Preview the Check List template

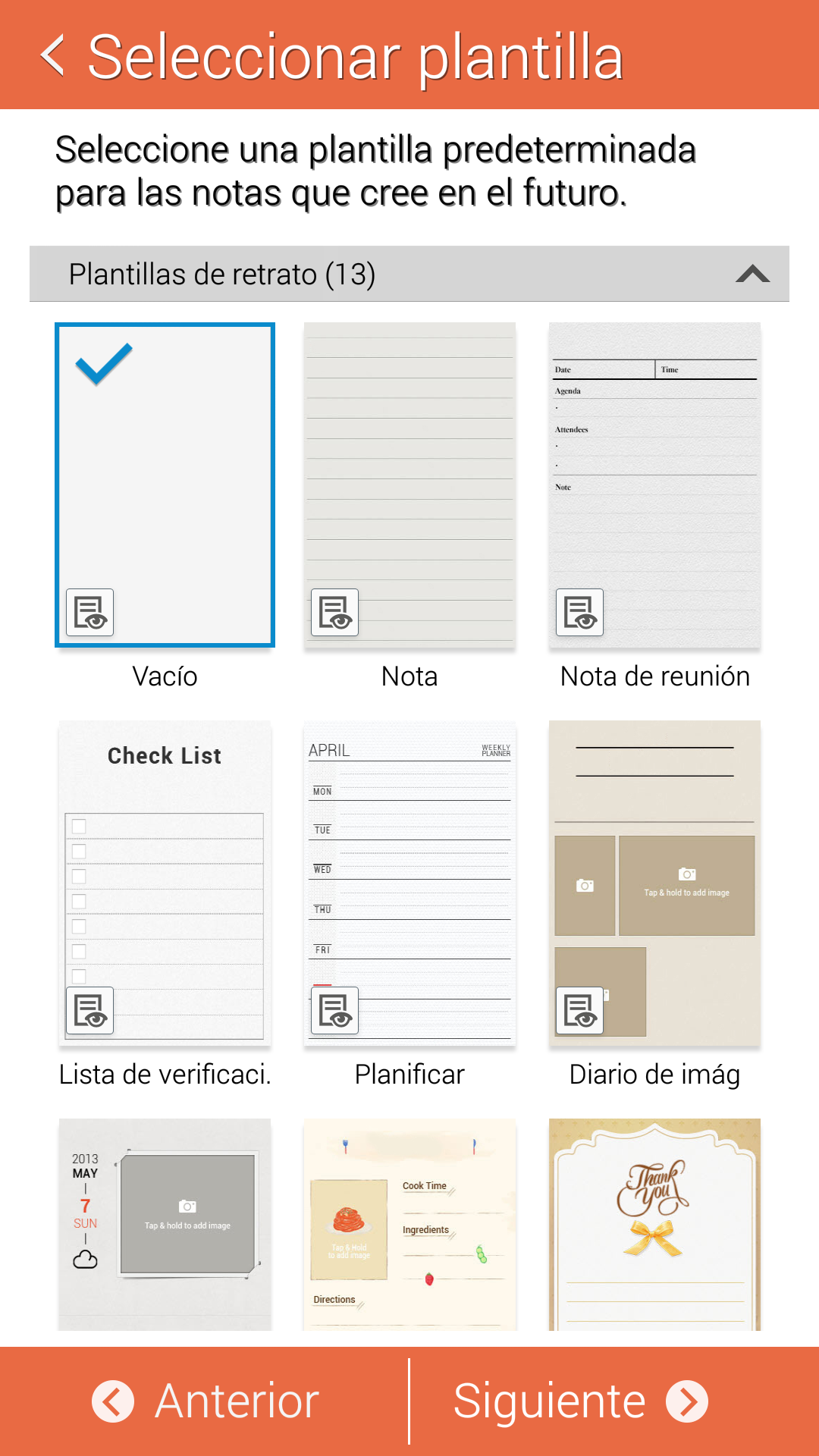point(90,1010)
